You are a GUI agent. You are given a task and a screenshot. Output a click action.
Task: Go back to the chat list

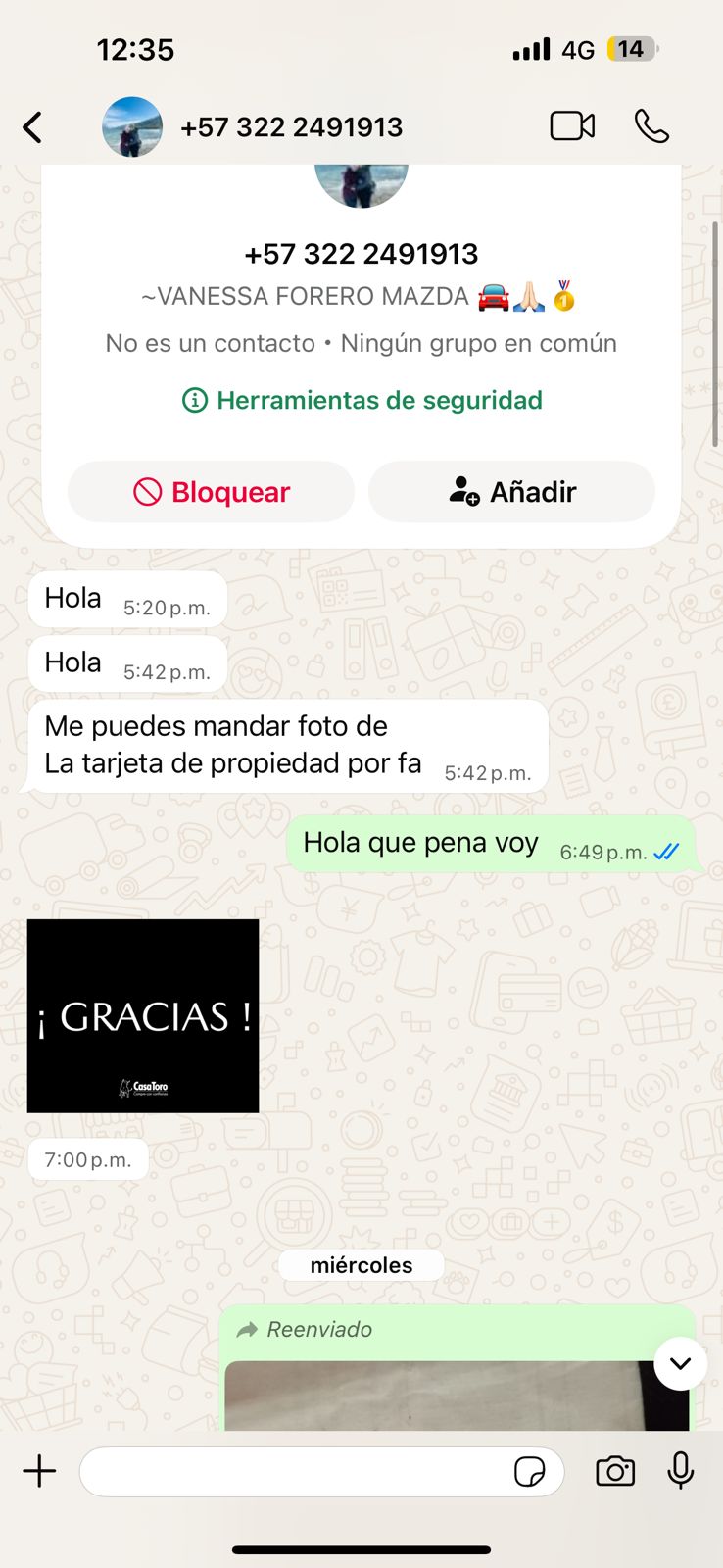(x=33, y=127)
